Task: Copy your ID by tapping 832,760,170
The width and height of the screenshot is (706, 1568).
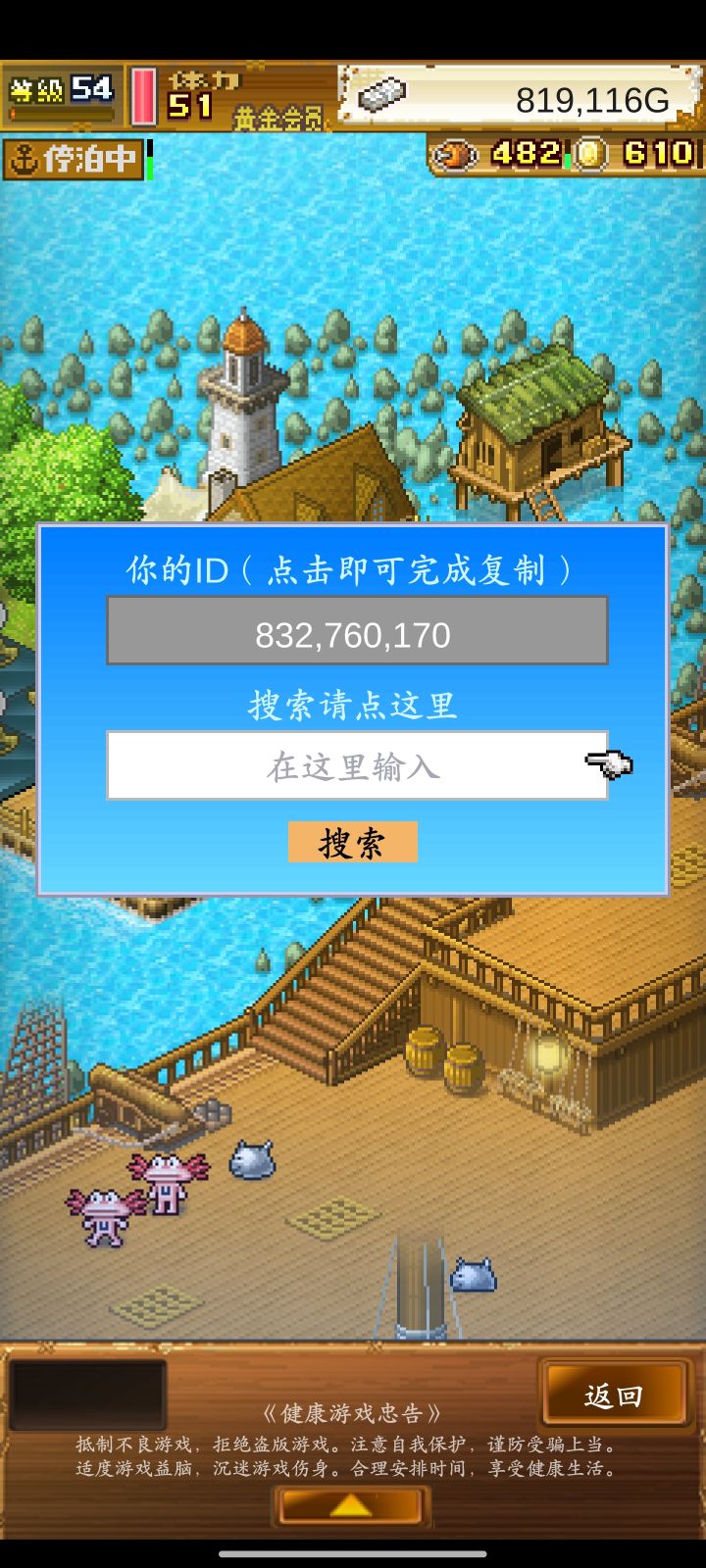Action: pos(353,634)
